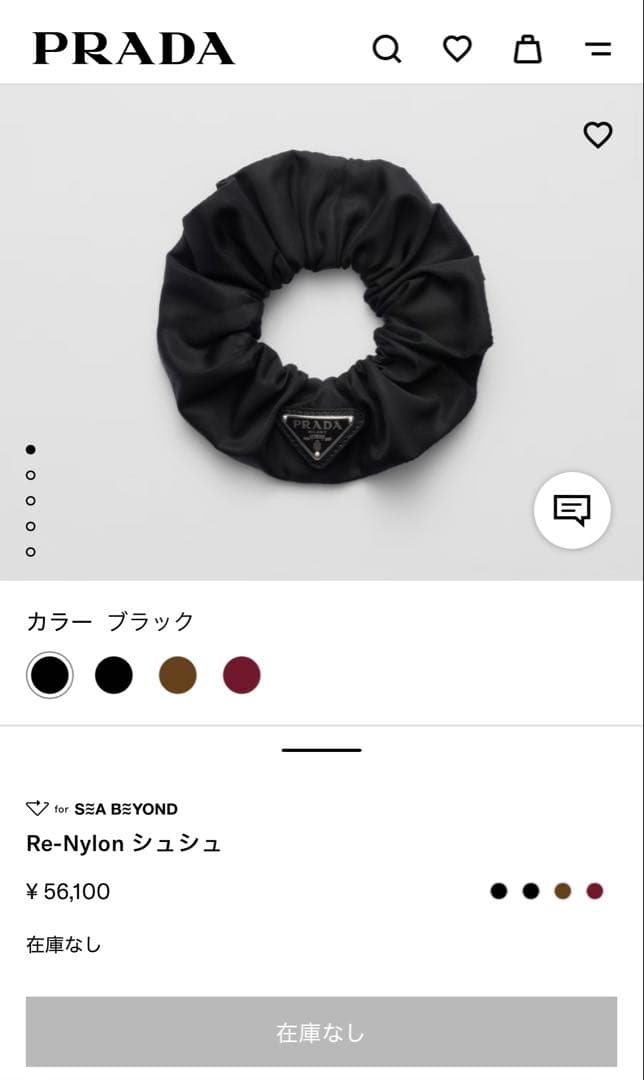Open the chat support bubble

coord(572,510)
